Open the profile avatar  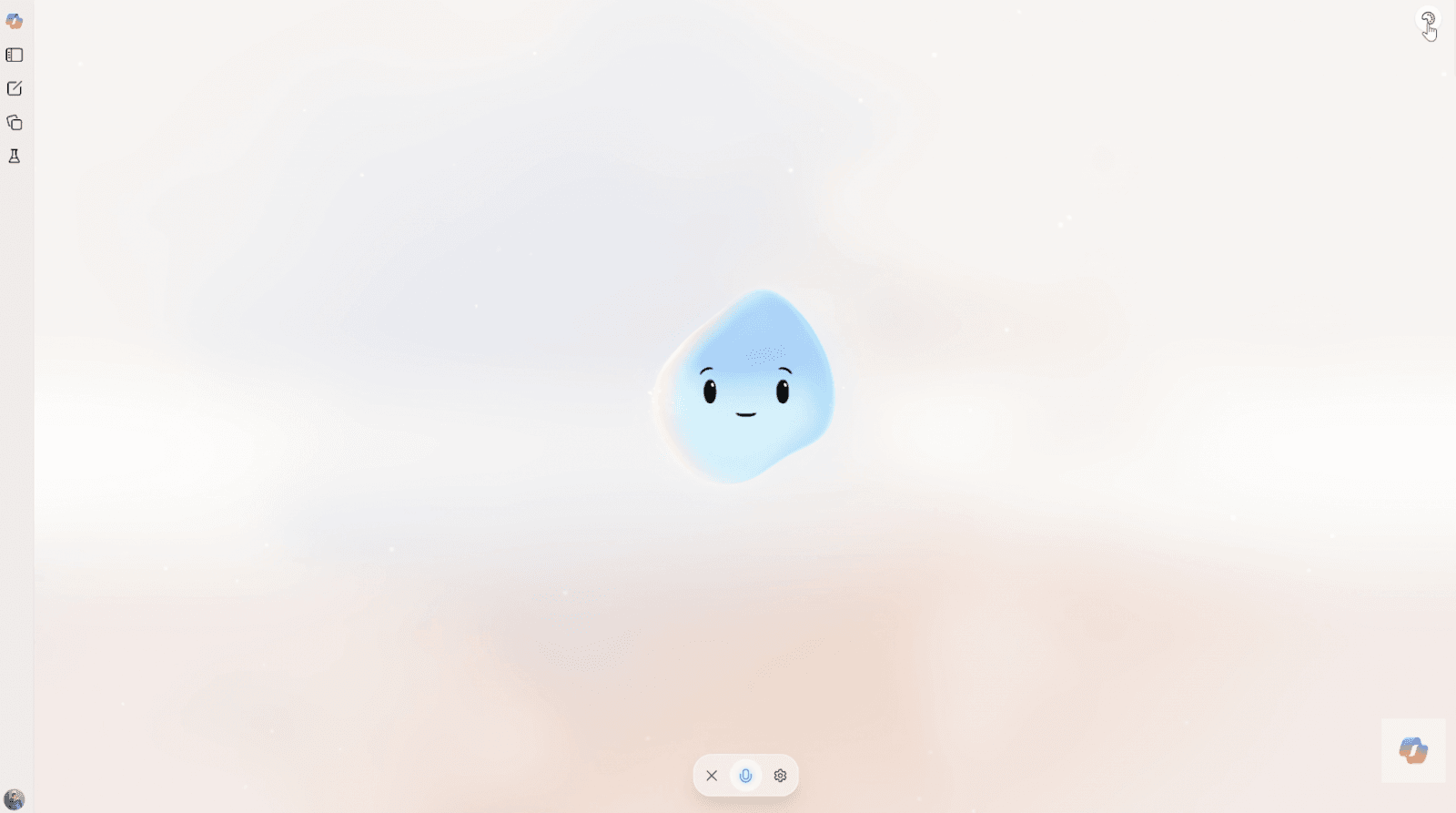click(x=15, y=799)
